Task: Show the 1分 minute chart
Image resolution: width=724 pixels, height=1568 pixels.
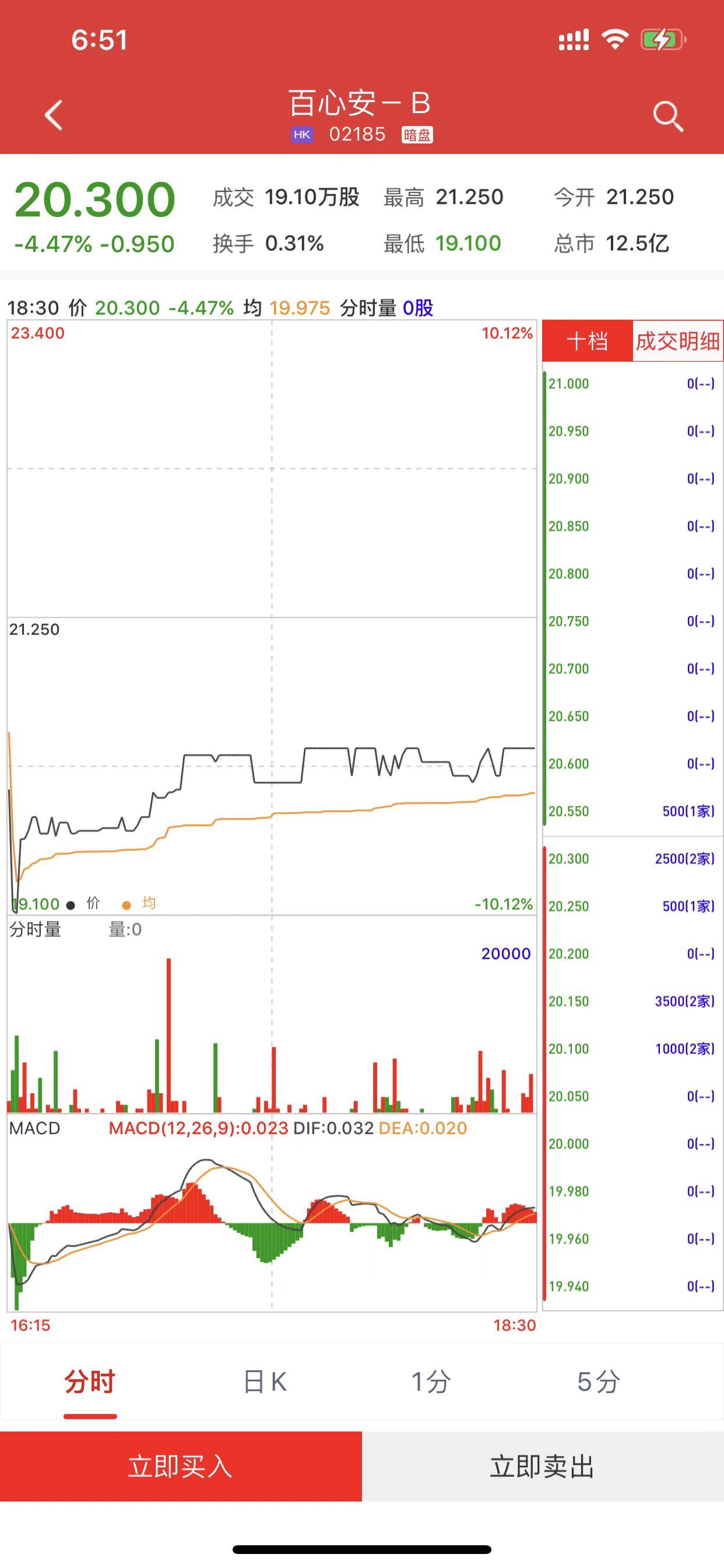Action: 431,1381
